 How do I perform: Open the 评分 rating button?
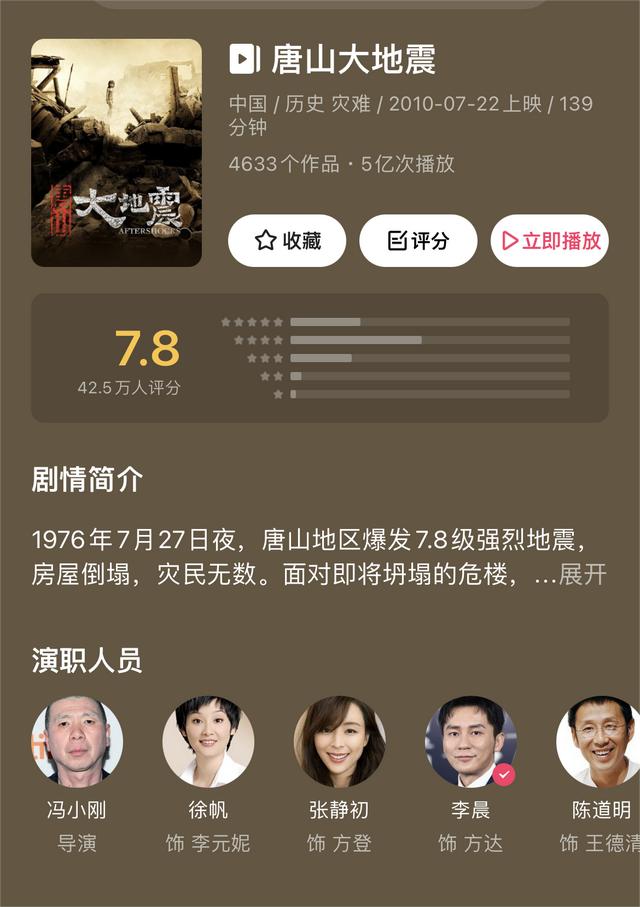[x=418, y=241]
